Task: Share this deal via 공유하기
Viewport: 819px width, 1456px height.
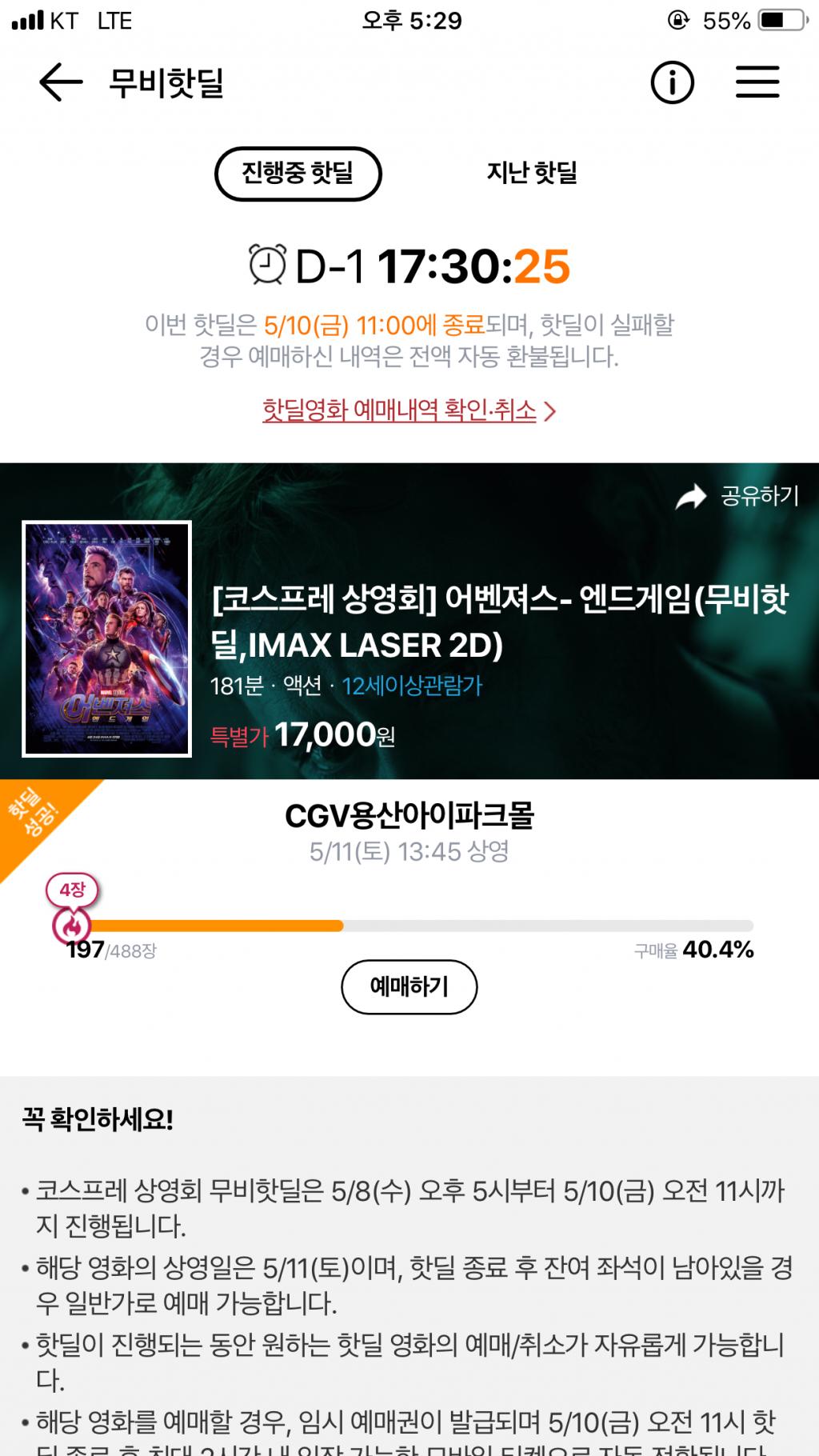Action: 737,496
